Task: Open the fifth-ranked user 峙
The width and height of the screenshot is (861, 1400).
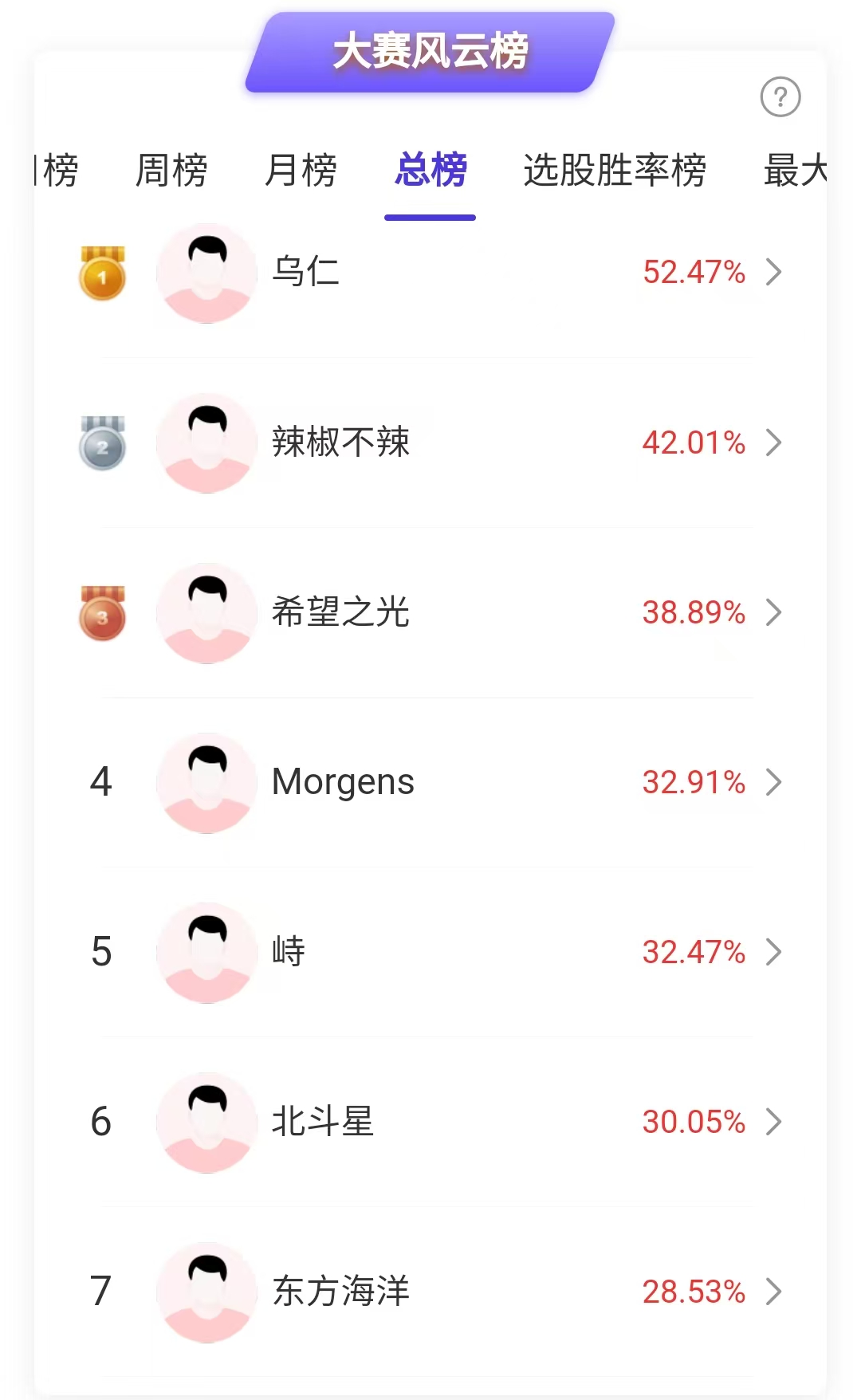Action: [431, 952]
